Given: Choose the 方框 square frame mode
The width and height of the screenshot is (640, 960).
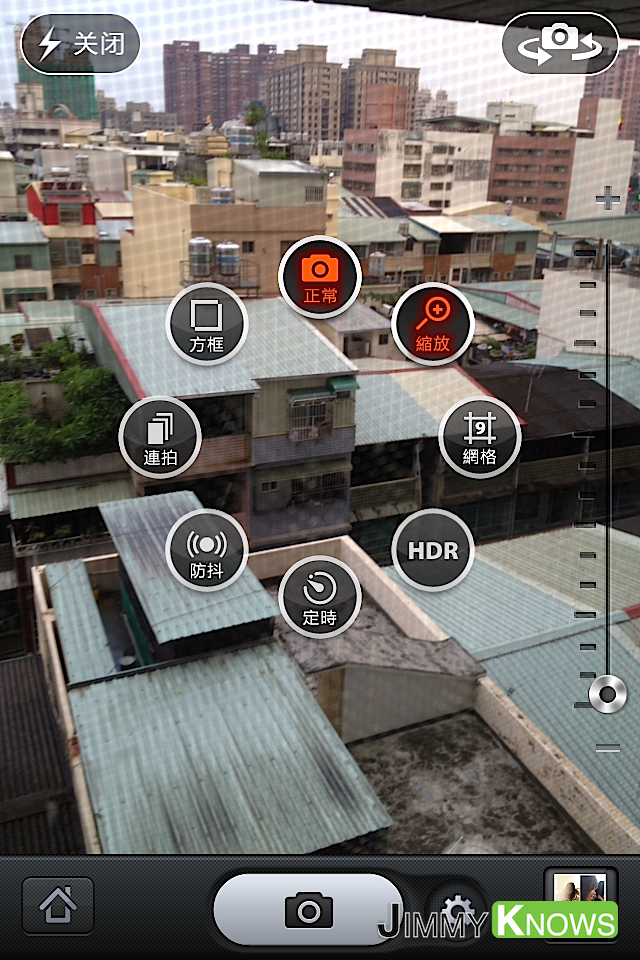Looking at the screenshot, I should coord(206,323).
